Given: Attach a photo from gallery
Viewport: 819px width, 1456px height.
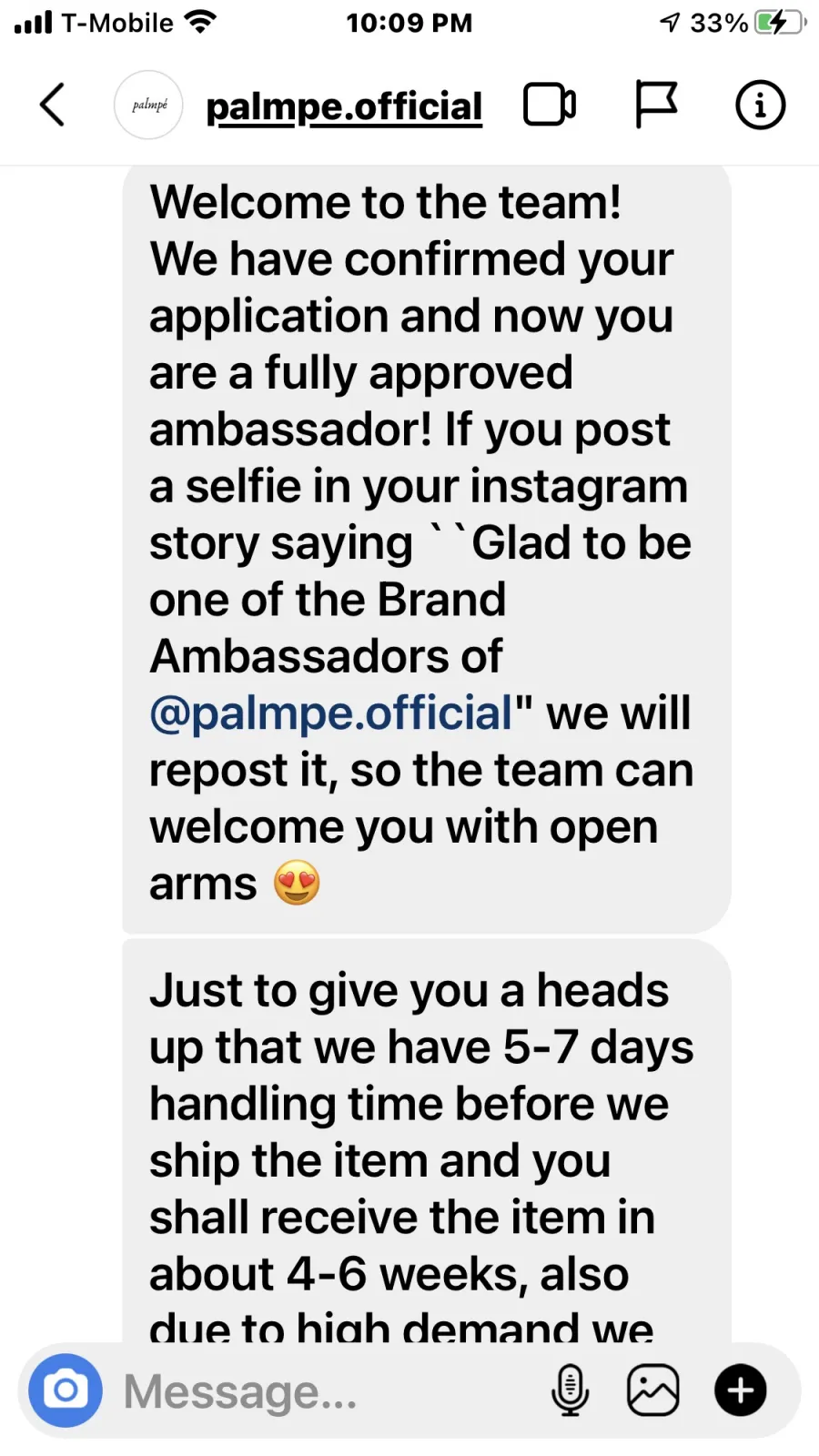Looking at the screenshot, I should click(x=652, y=1390).
